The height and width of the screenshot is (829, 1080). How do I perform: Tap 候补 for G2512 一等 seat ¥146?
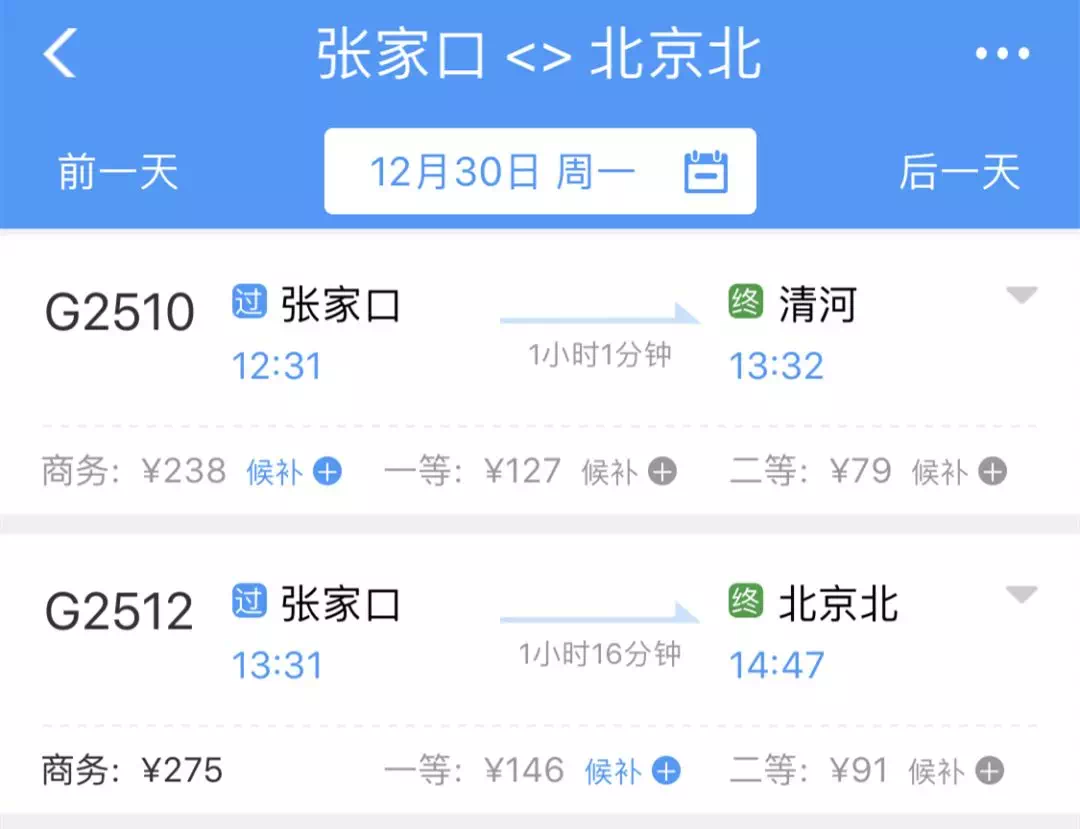click(x=632, y=771)
